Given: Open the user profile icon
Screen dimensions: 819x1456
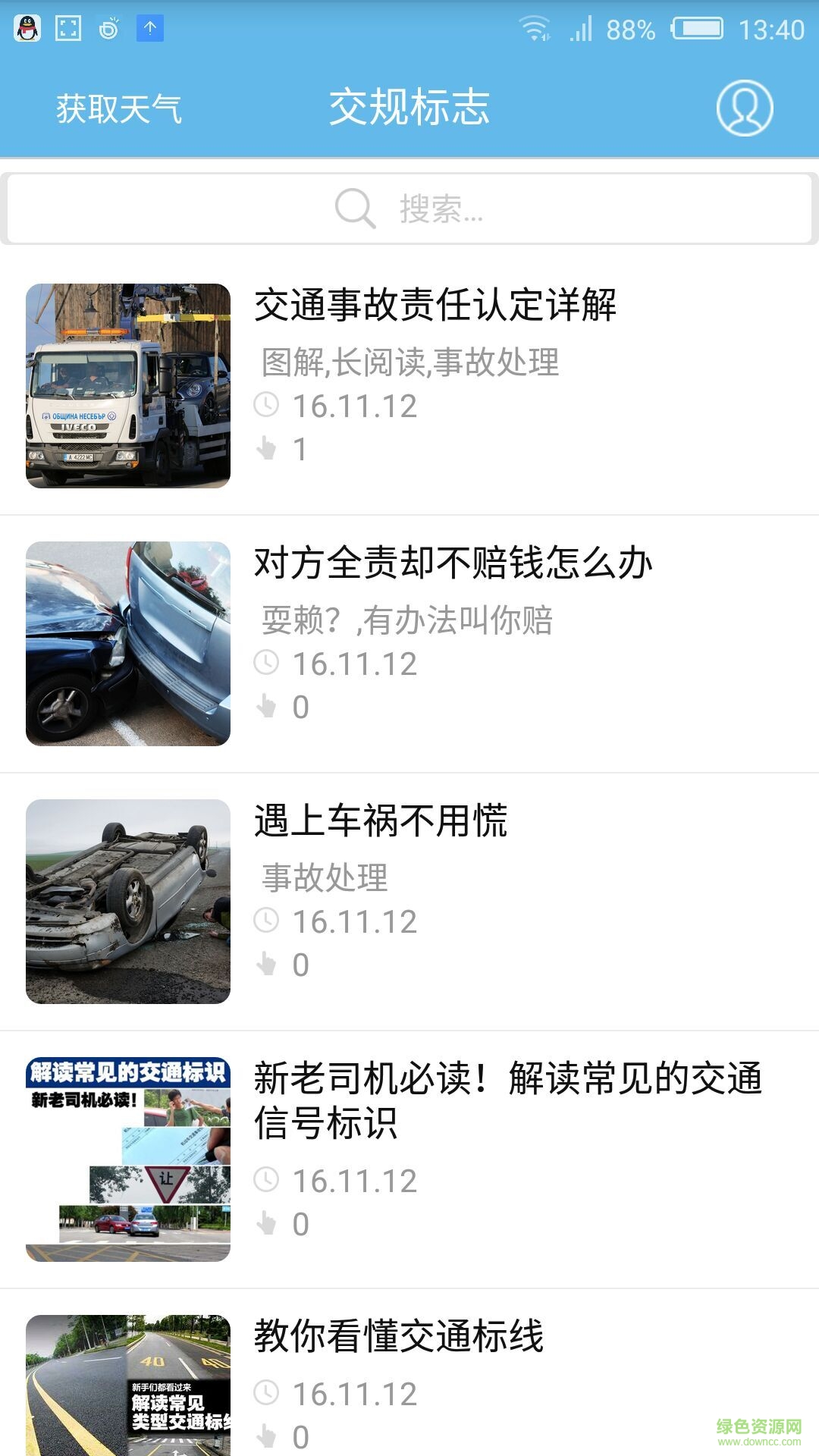Looking at the screenshot, I should (744, 108).
